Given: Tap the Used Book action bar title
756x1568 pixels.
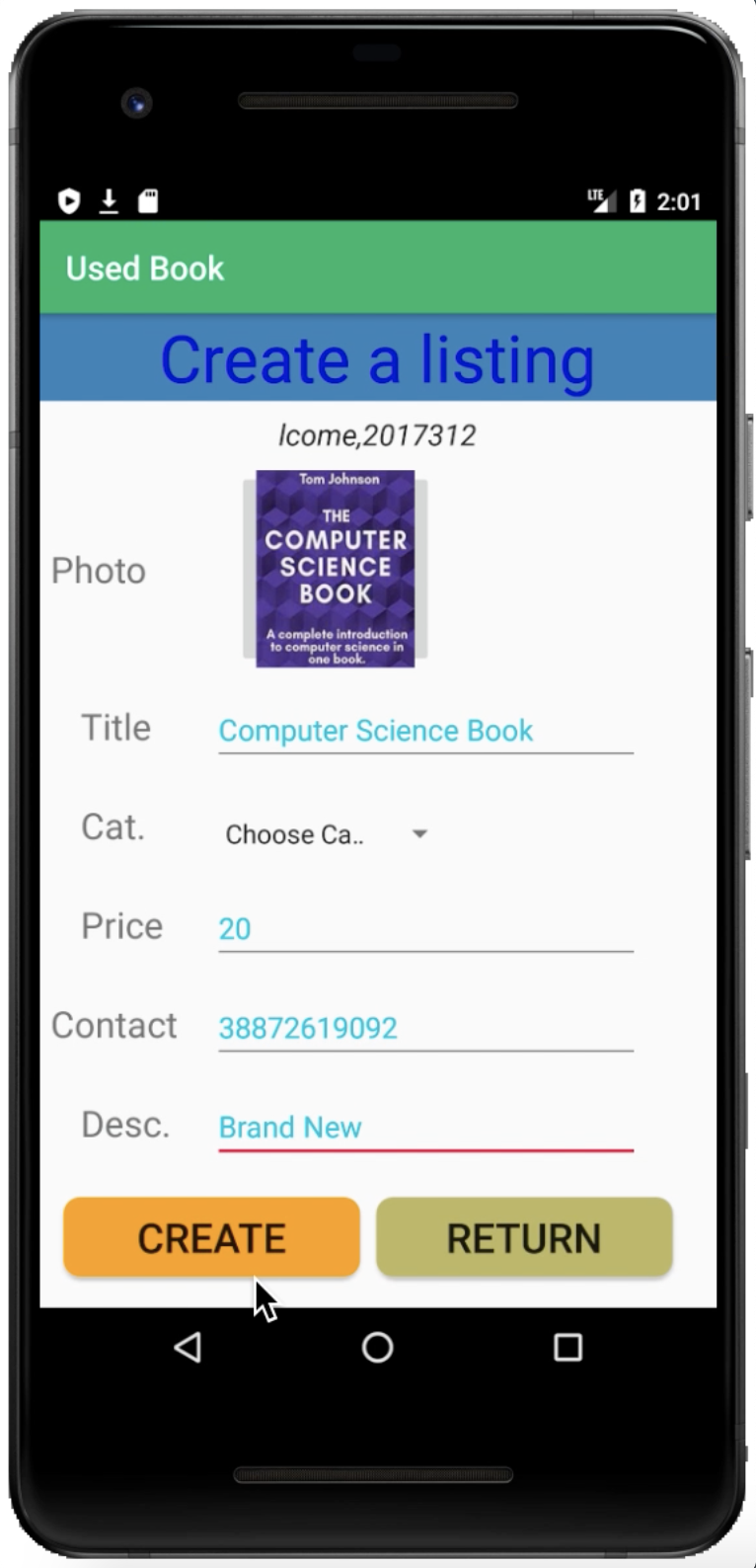Looking at the screenshot, I should click(x=144, y=268).
